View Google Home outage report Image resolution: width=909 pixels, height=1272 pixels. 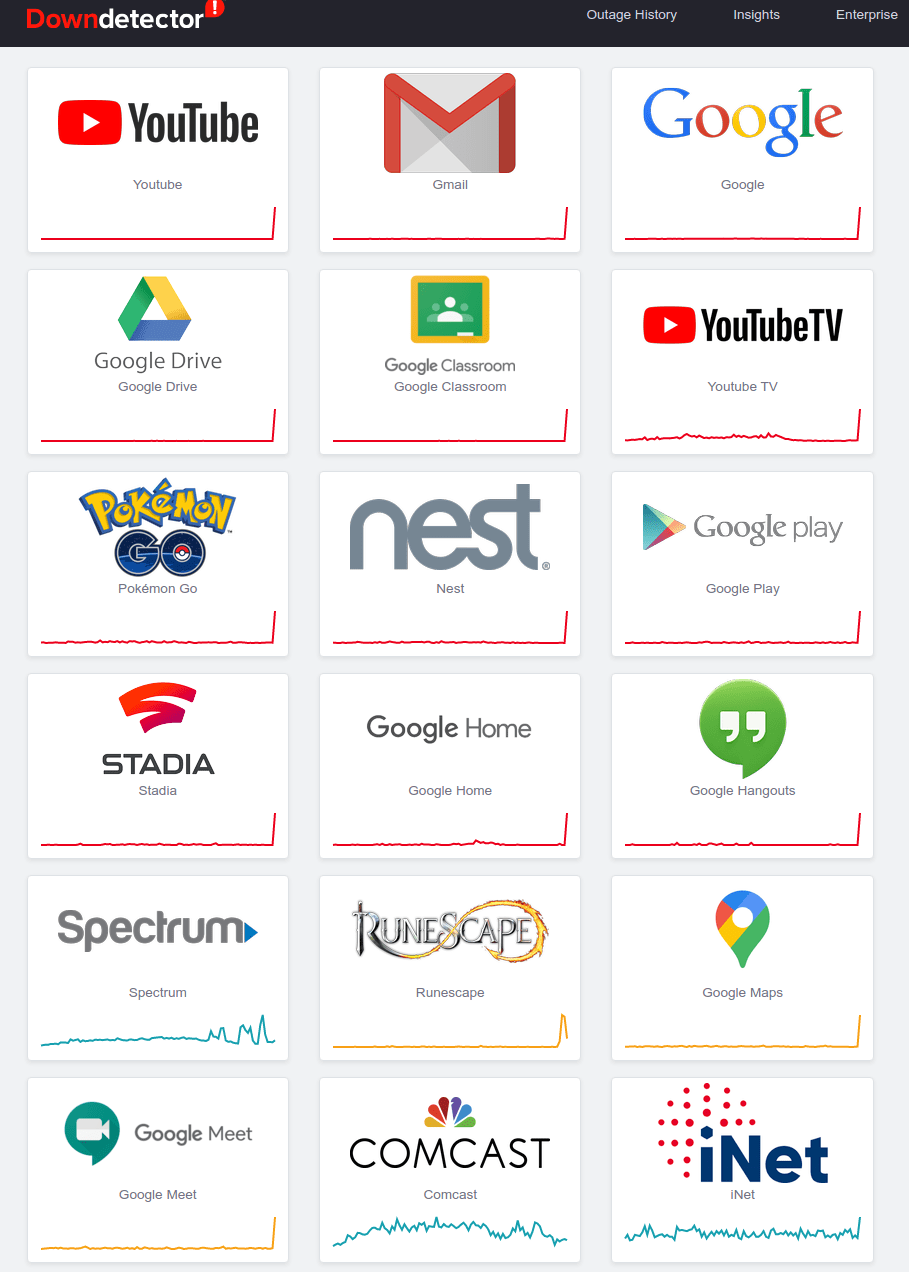[450, 766]
